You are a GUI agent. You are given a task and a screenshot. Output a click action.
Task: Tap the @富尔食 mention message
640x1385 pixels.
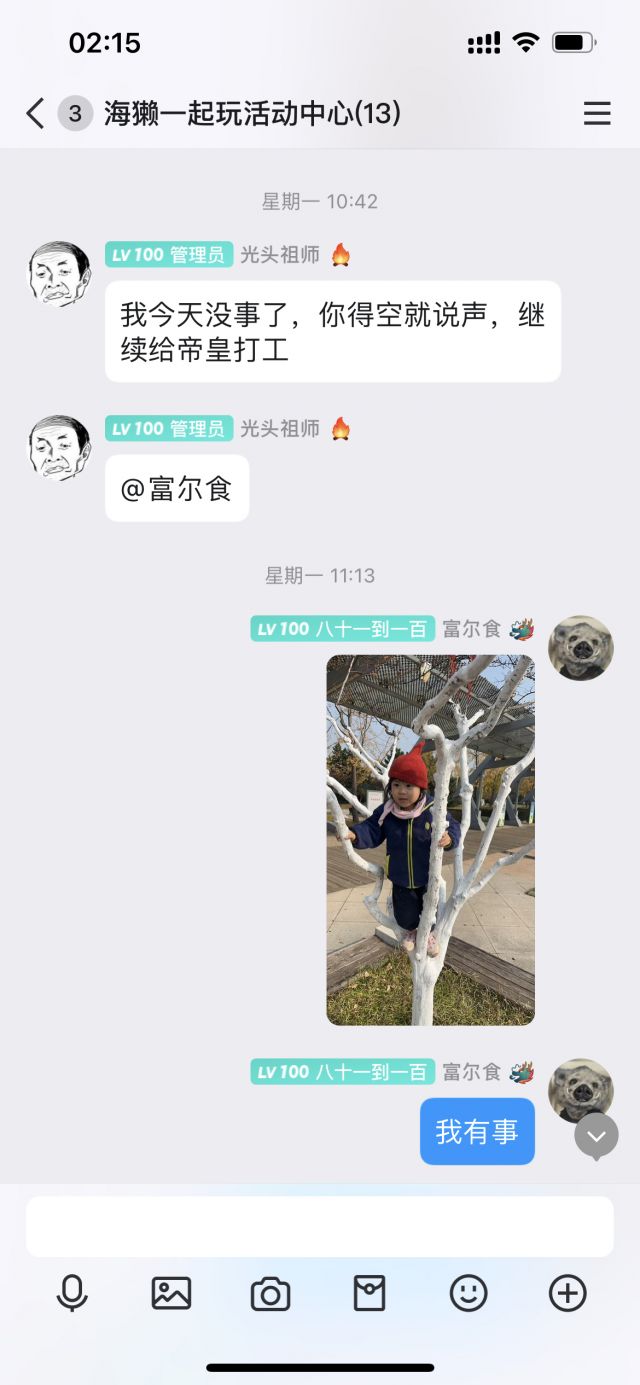click(x=177, y=489)
